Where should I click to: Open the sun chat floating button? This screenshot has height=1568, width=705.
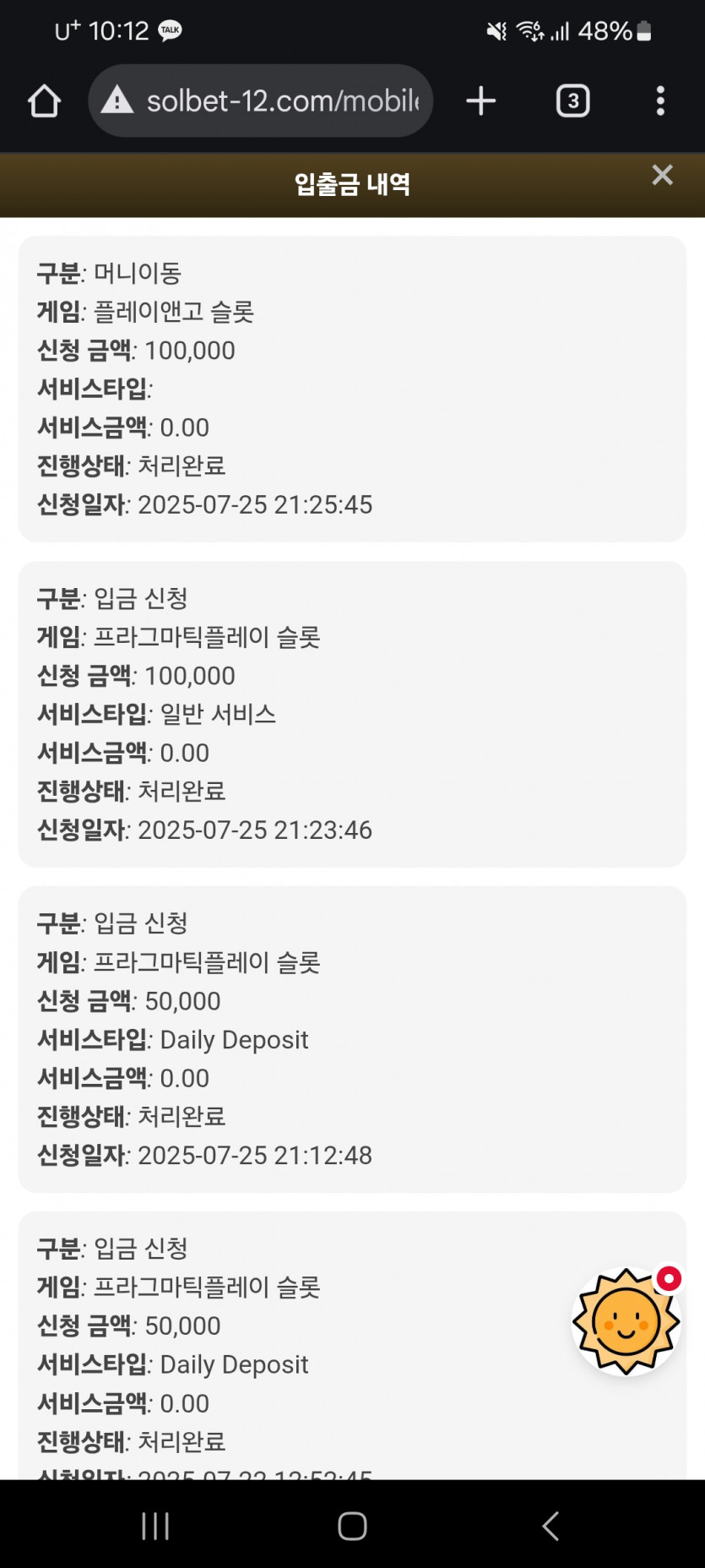626,1321
